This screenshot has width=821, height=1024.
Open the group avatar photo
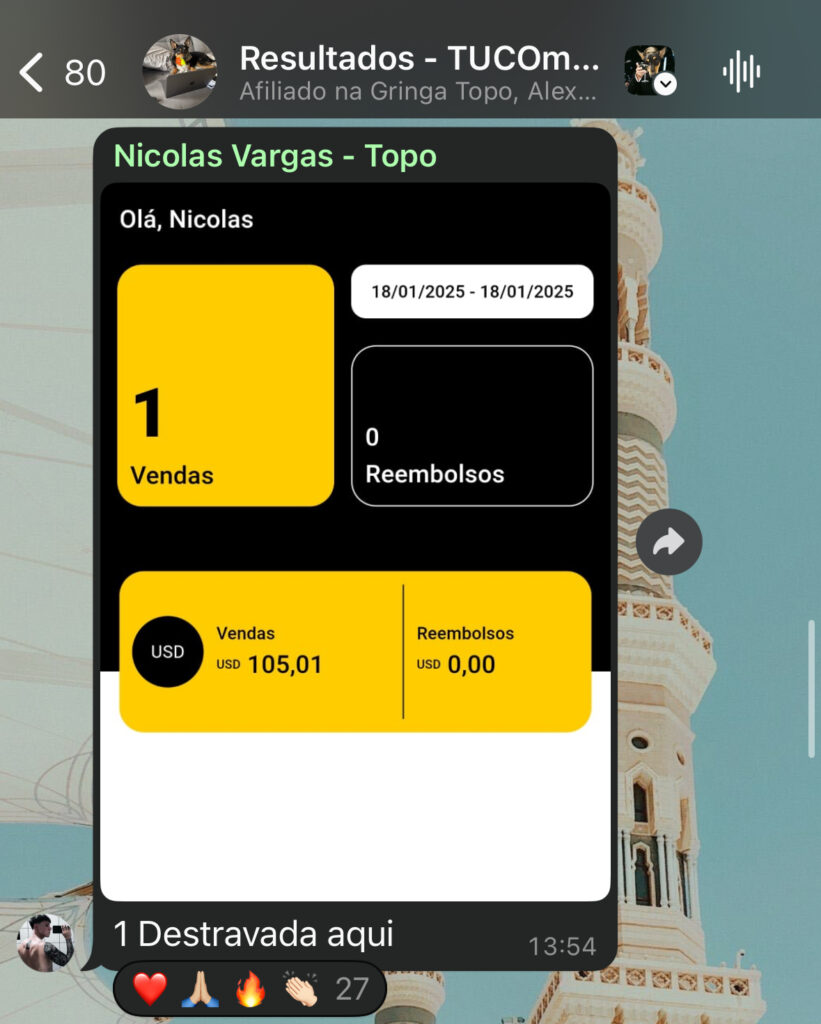[180, 72]
